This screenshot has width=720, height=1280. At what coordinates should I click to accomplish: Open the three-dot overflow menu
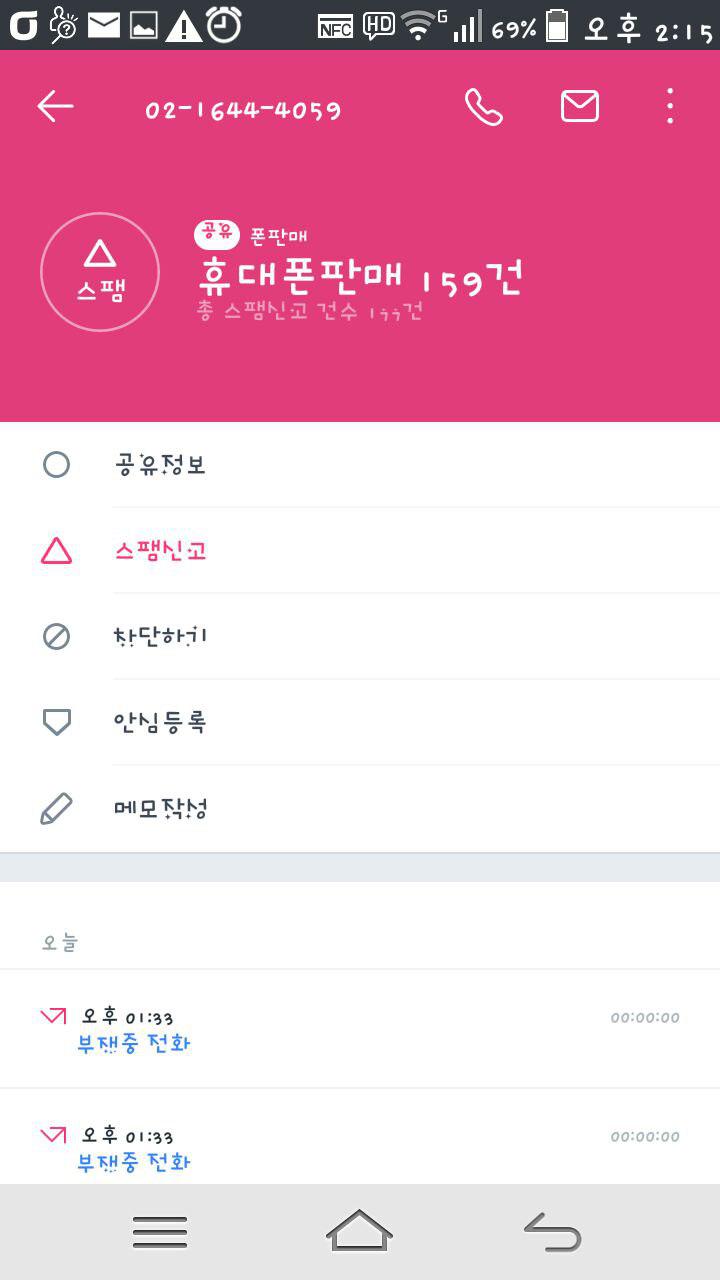pyautogui.click(x=669, y=106)
